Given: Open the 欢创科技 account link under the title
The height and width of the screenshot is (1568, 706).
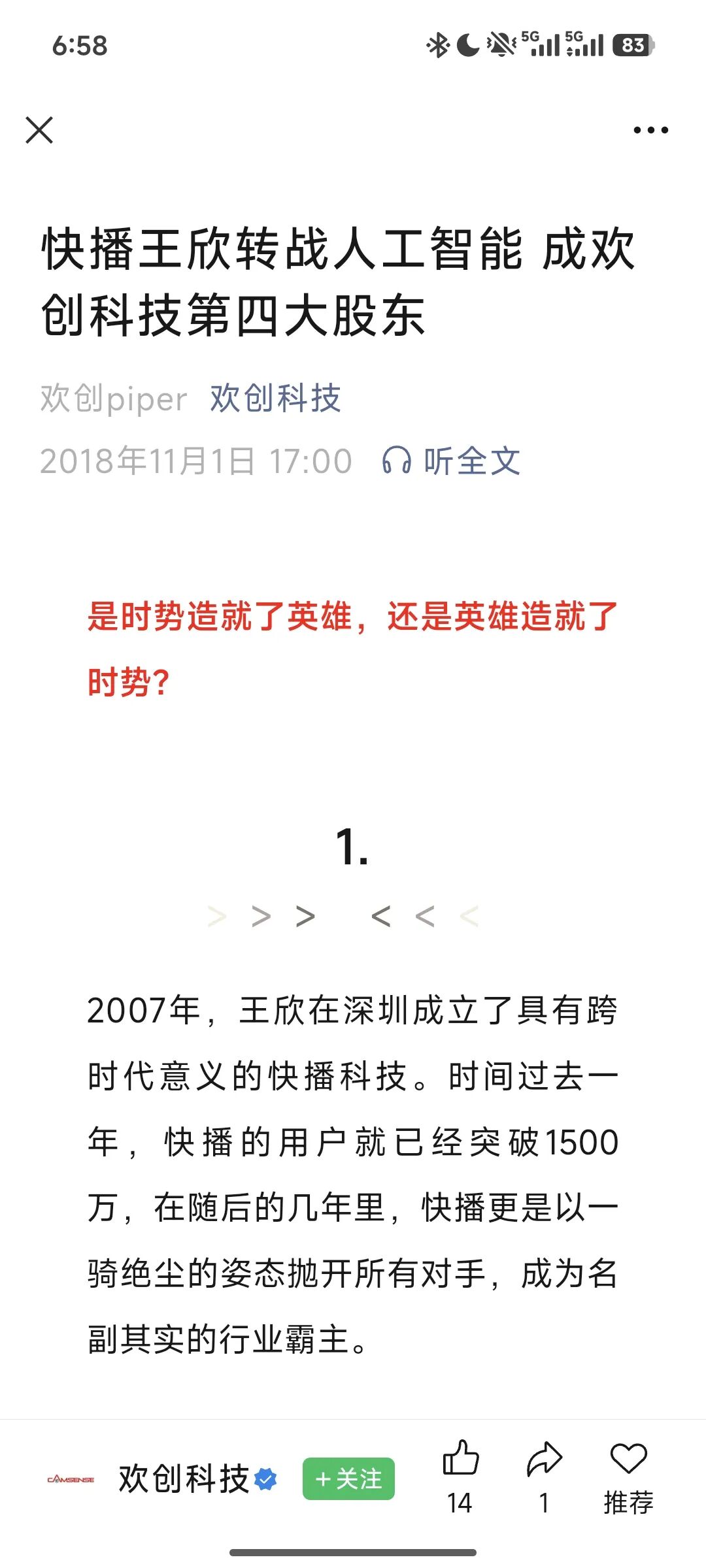Looking at the screenshot, I should coord(275,398).
